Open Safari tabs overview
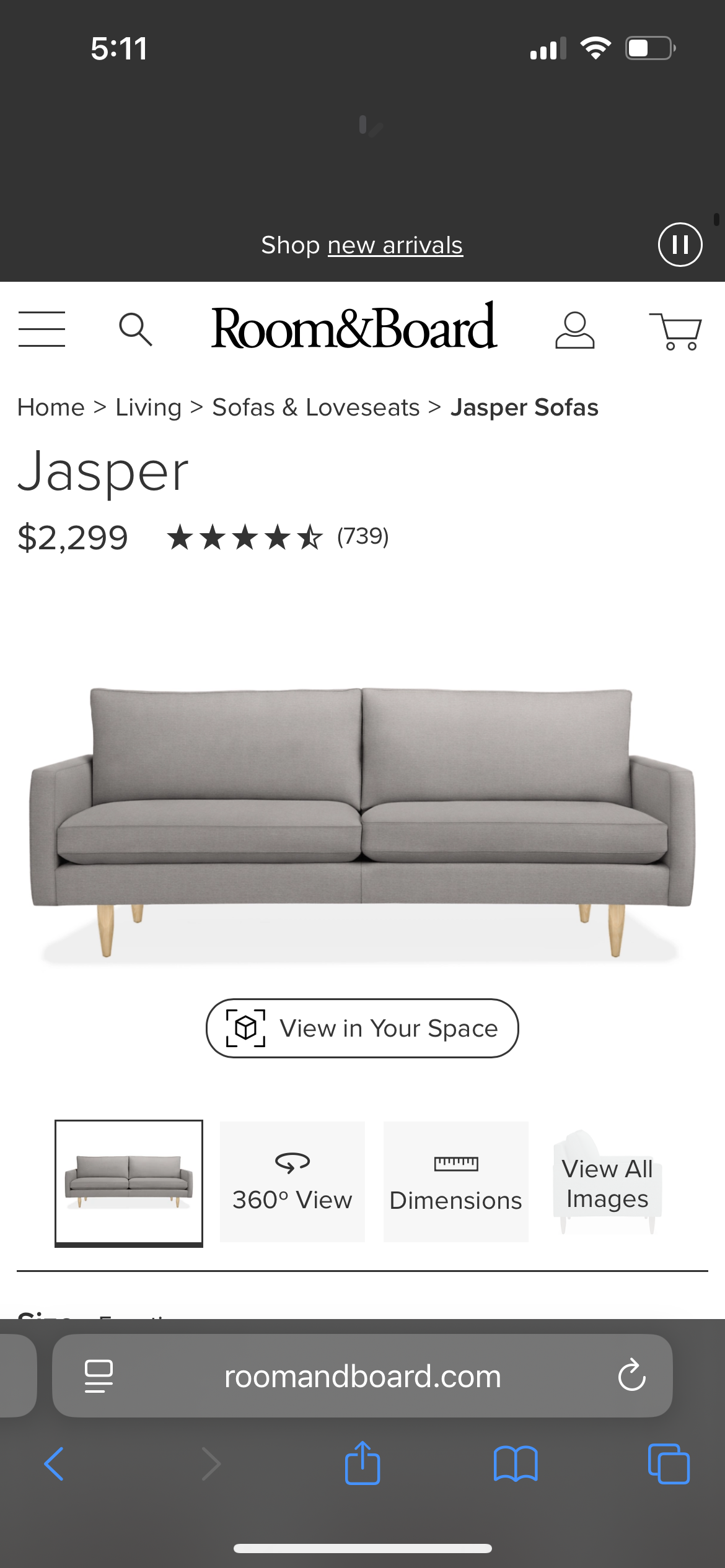 668,1464
